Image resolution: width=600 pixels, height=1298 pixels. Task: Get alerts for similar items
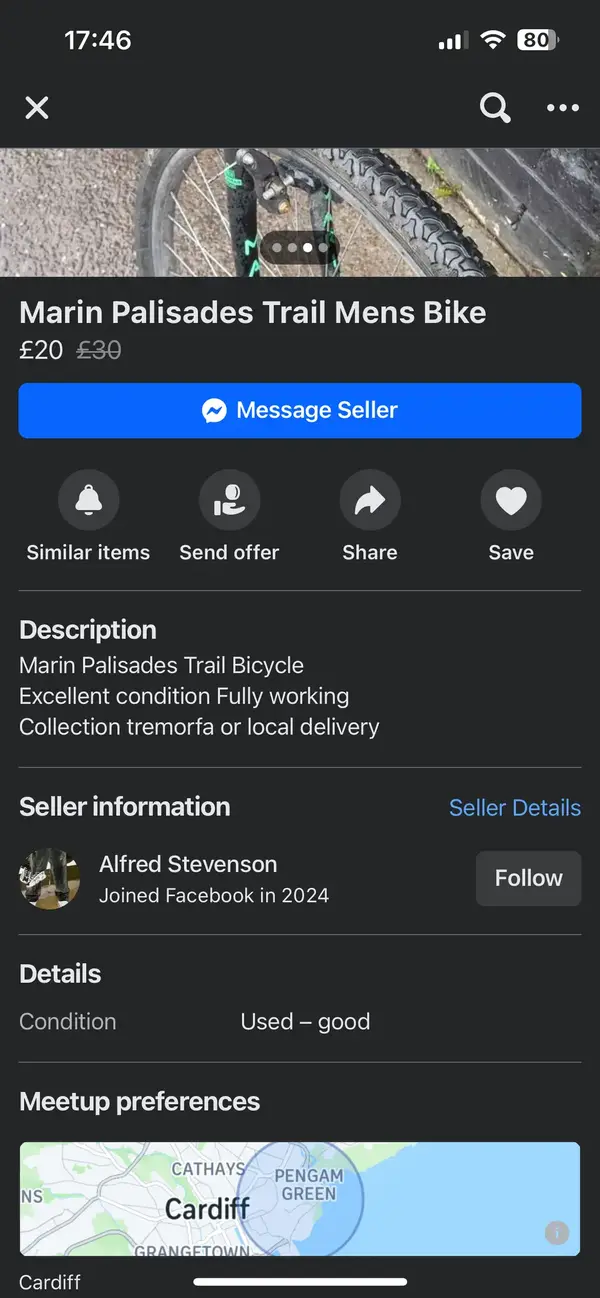88,500
